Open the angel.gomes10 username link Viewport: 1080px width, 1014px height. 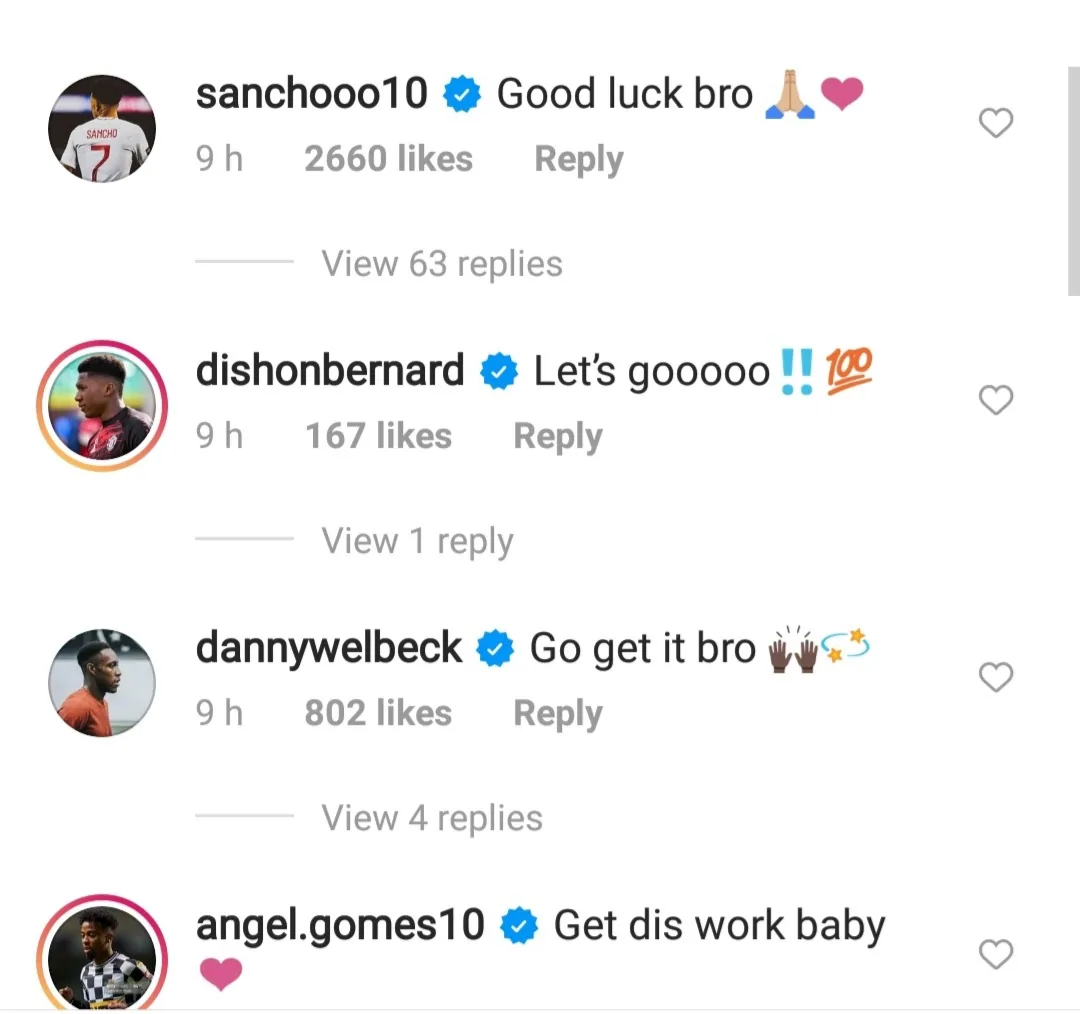(340, 925)
